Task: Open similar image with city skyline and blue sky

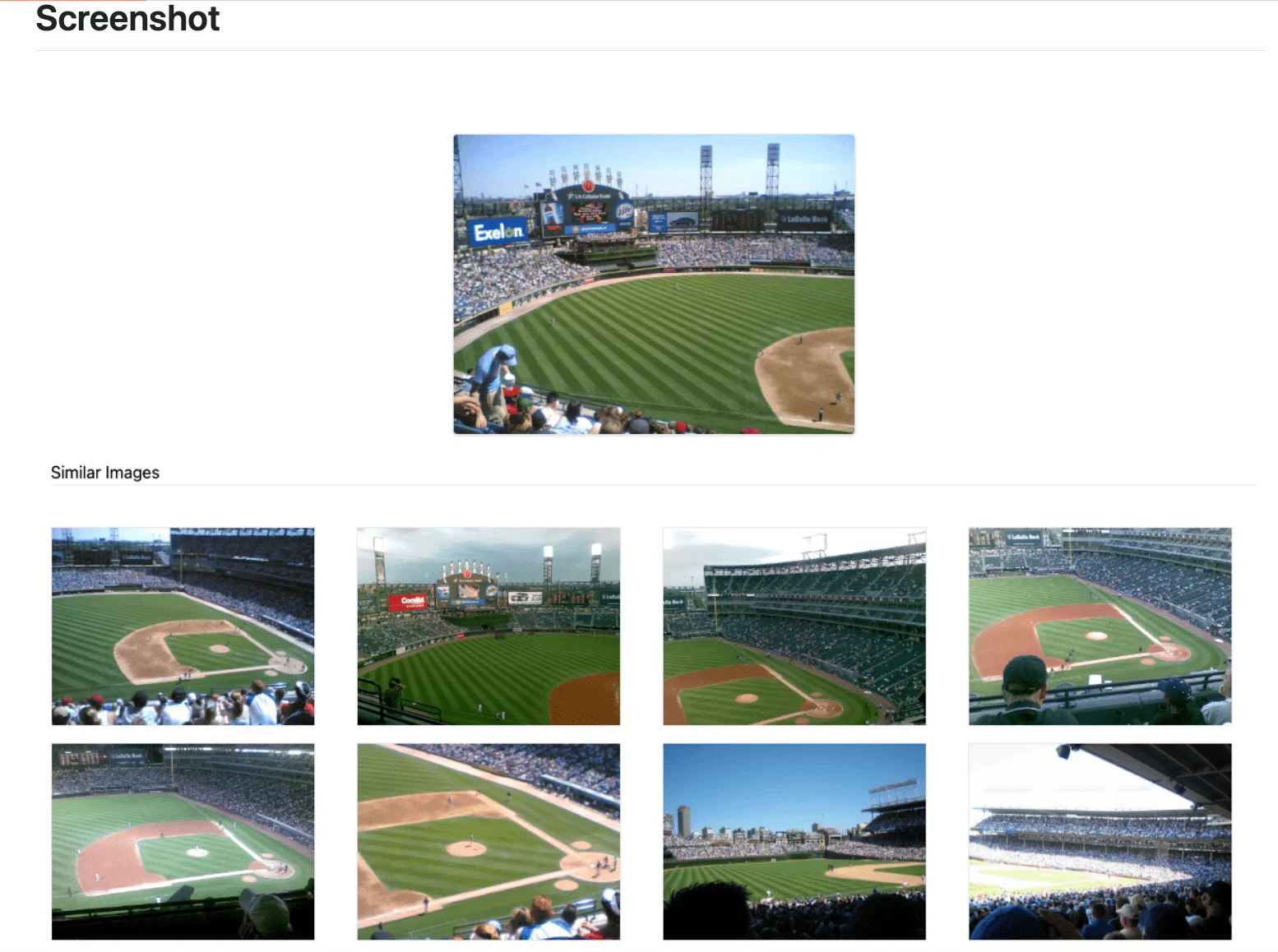Action: click(794, 842)
